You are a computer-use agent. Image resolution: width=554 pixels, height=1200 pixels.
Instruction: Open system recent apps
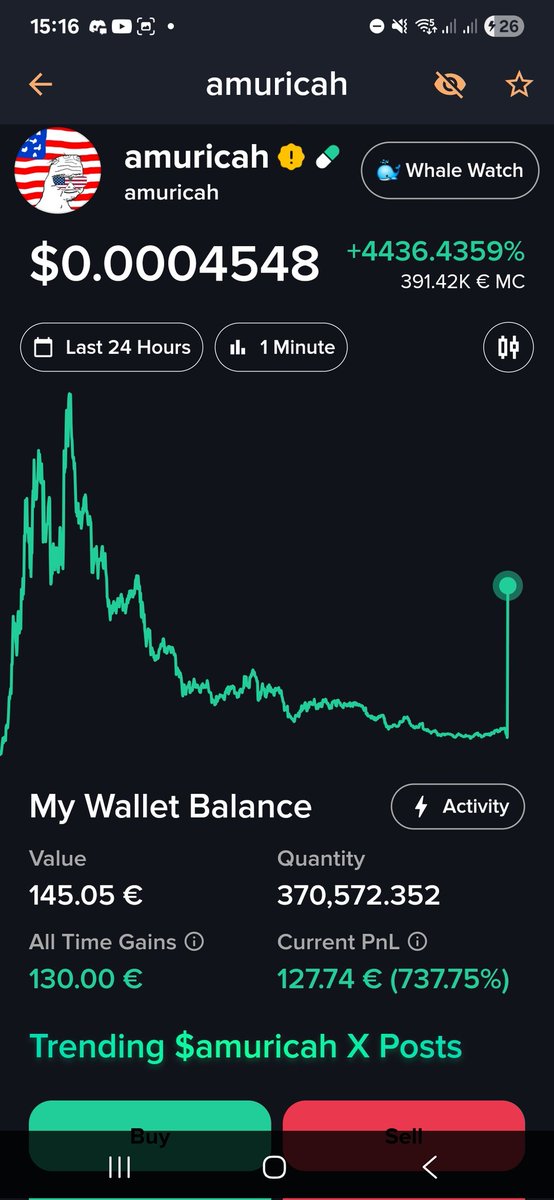coord(120,1167)
